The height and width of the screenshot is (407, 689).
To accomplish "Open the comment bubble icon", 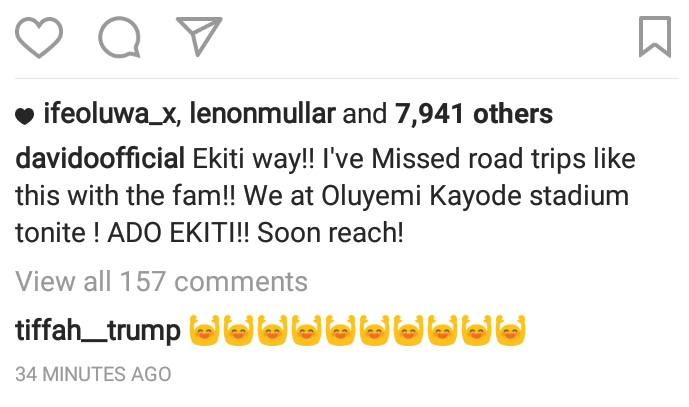I will click(119, 37).
